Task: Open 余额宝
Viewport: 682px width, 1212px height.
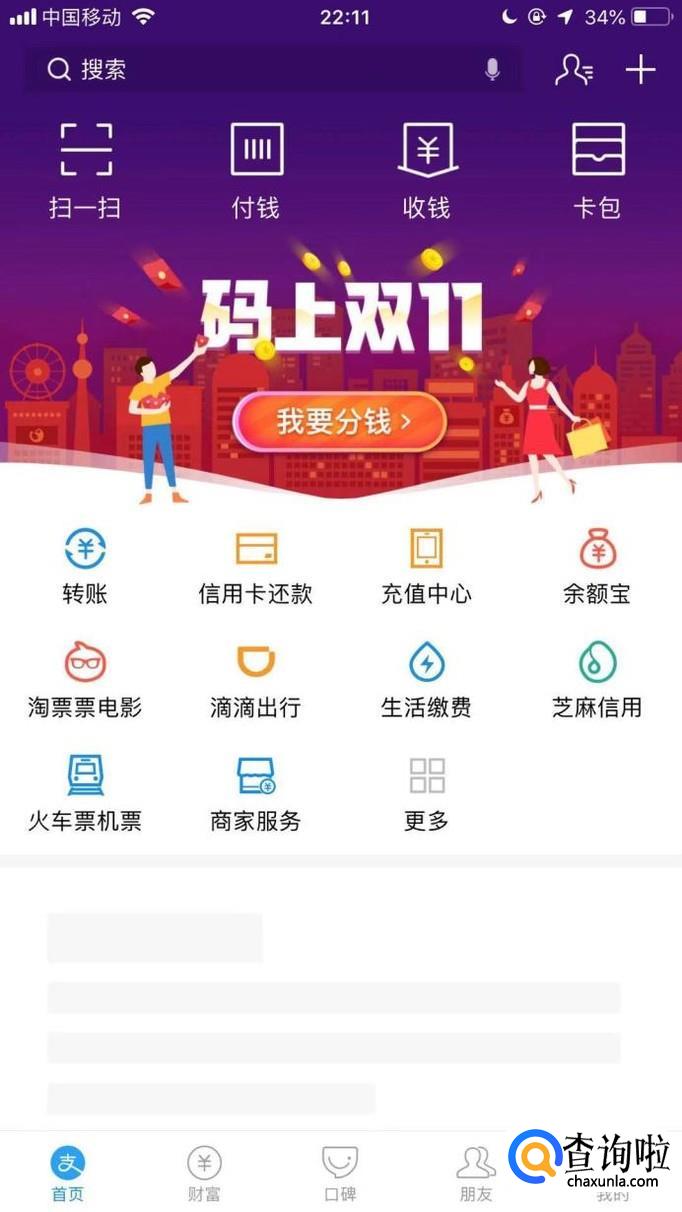Action: [x=598, y=566]
